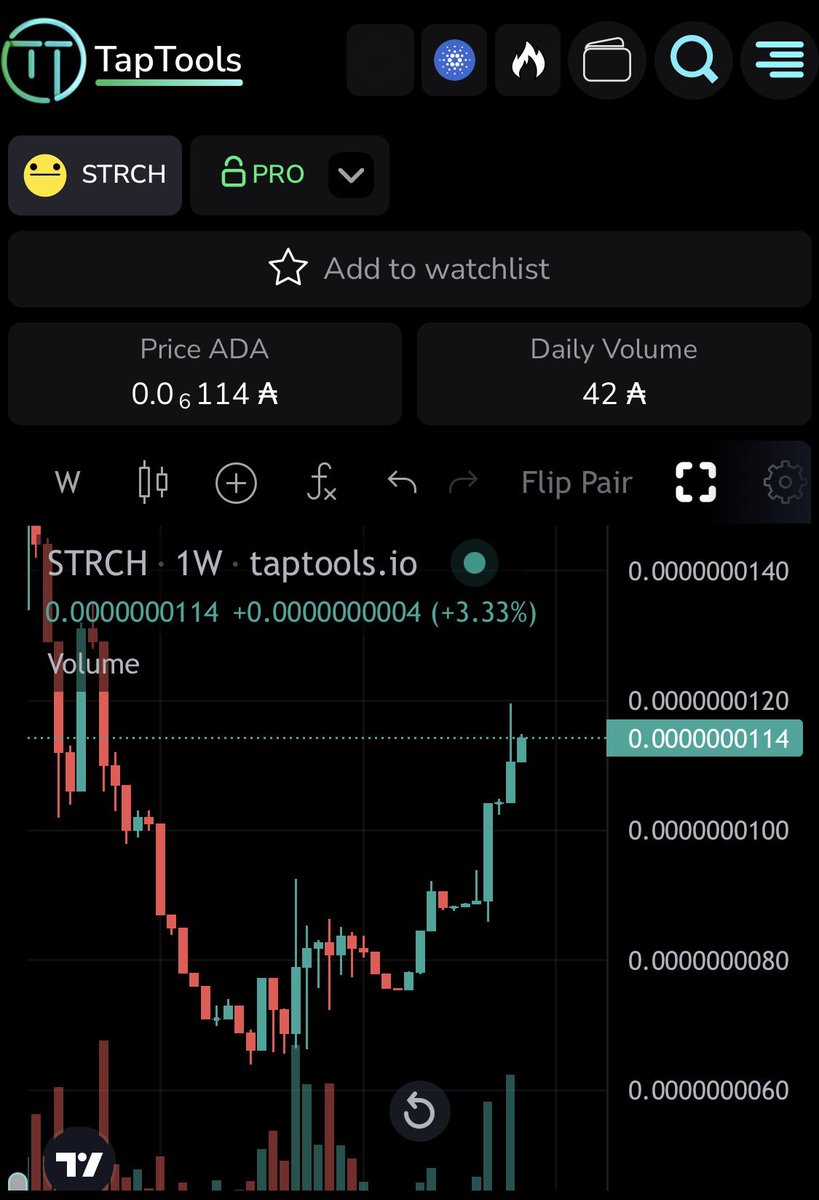Open chart settings gear
The image size is (819, 1200).
(783, 484)
